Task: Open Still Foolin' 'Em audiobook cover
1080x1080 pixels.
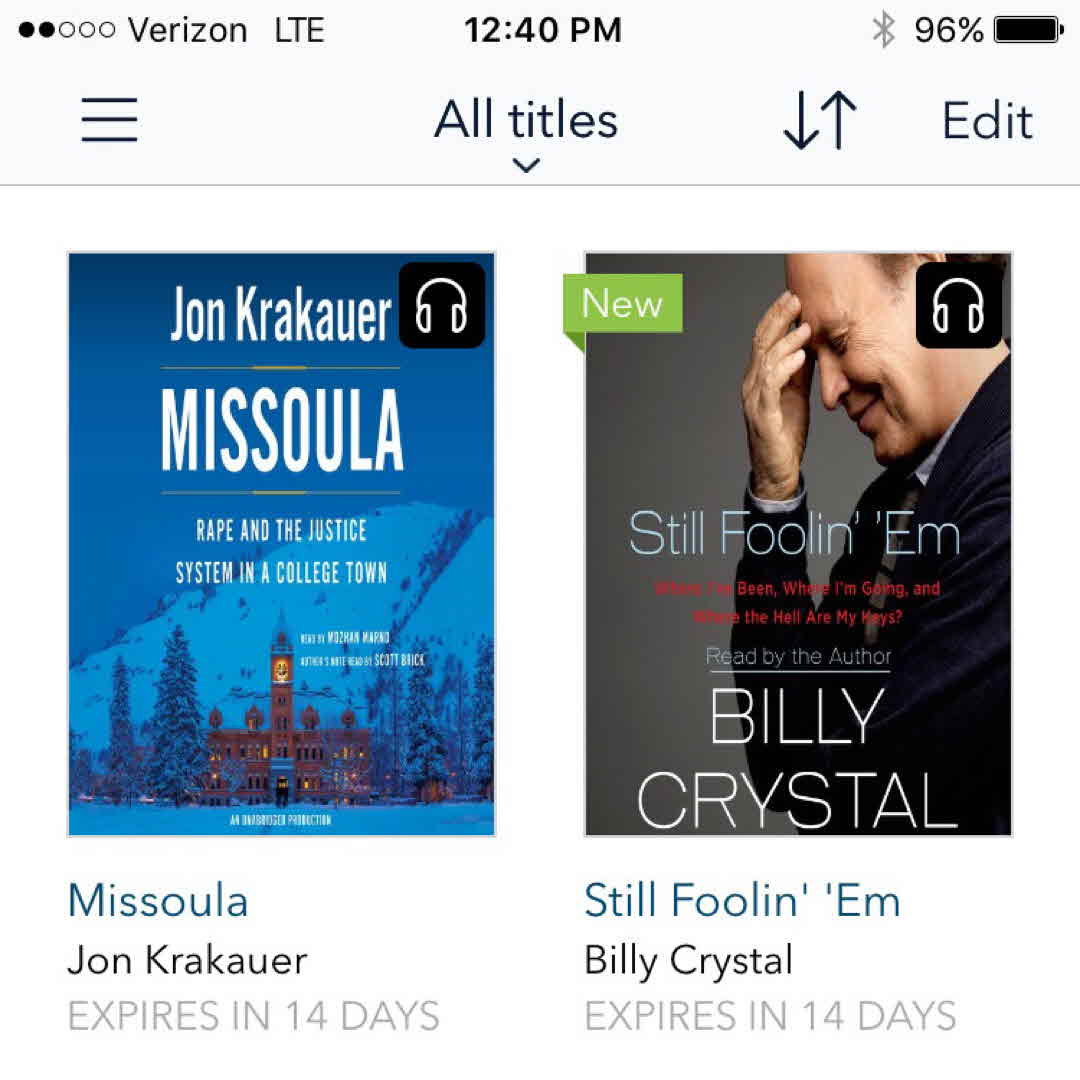Action: tap(798, 544)
